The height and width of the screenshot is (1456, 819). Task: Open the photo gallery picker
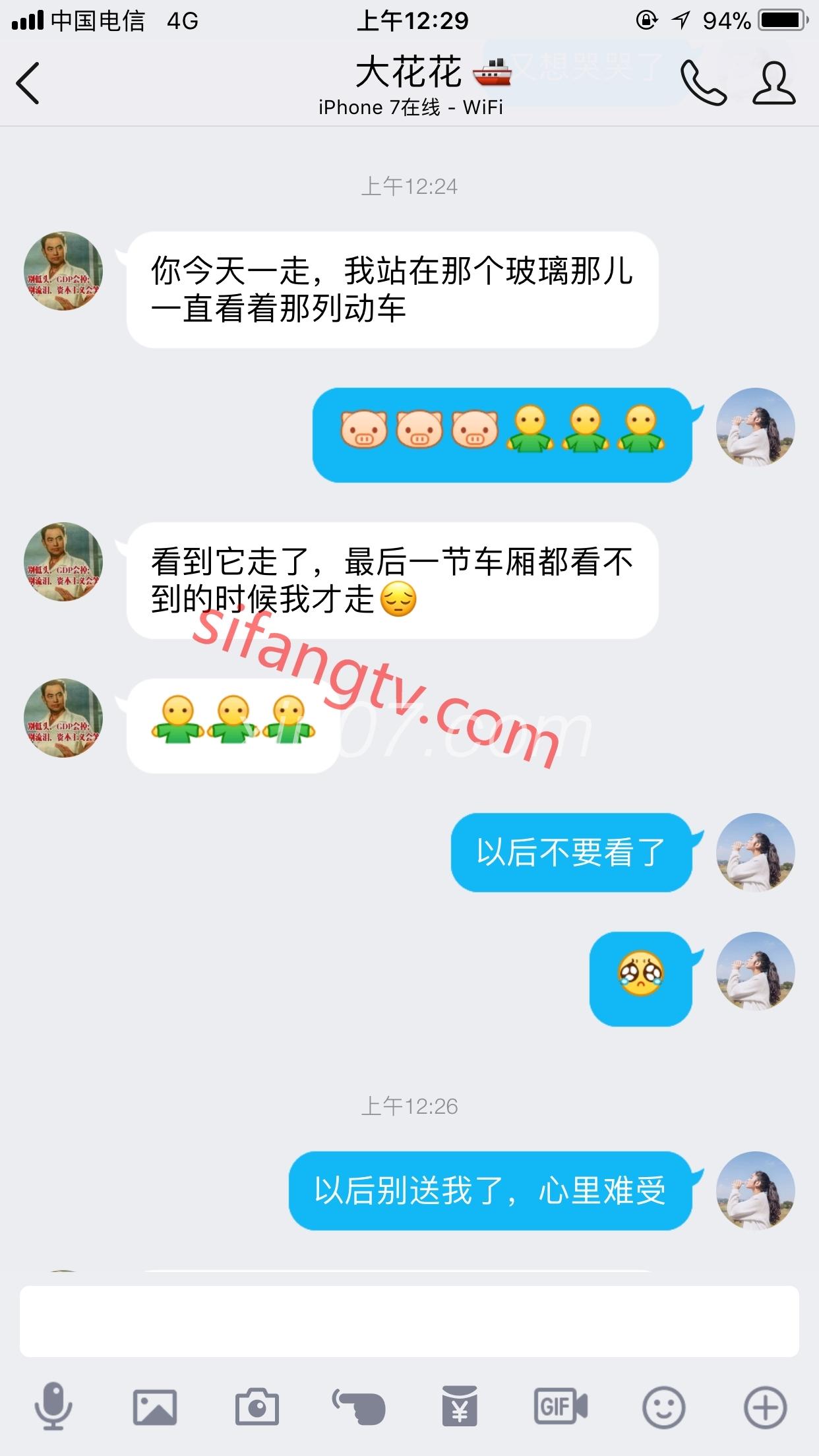pyautogui.click(x=155, y=1407)
